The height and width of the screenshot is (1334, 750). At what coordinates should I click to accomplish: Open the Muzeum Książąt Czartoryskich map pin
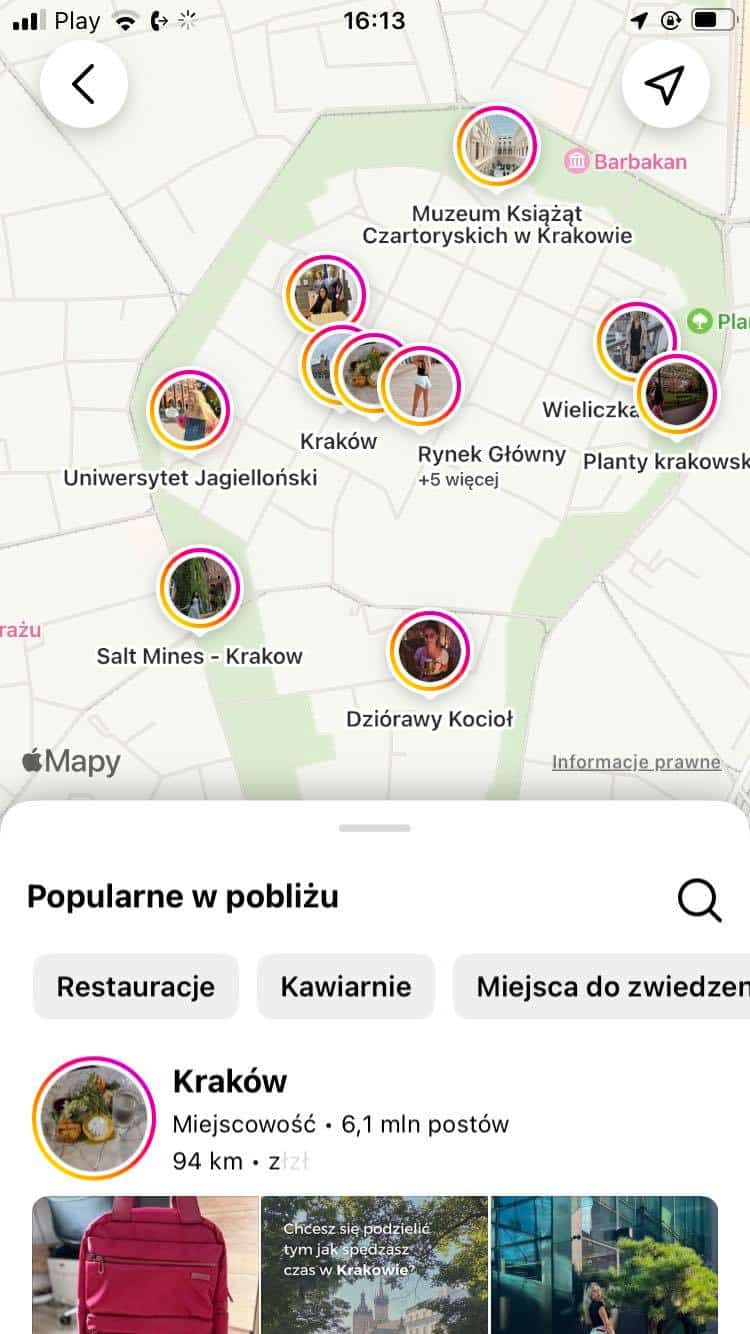click(x=496, y=147)
